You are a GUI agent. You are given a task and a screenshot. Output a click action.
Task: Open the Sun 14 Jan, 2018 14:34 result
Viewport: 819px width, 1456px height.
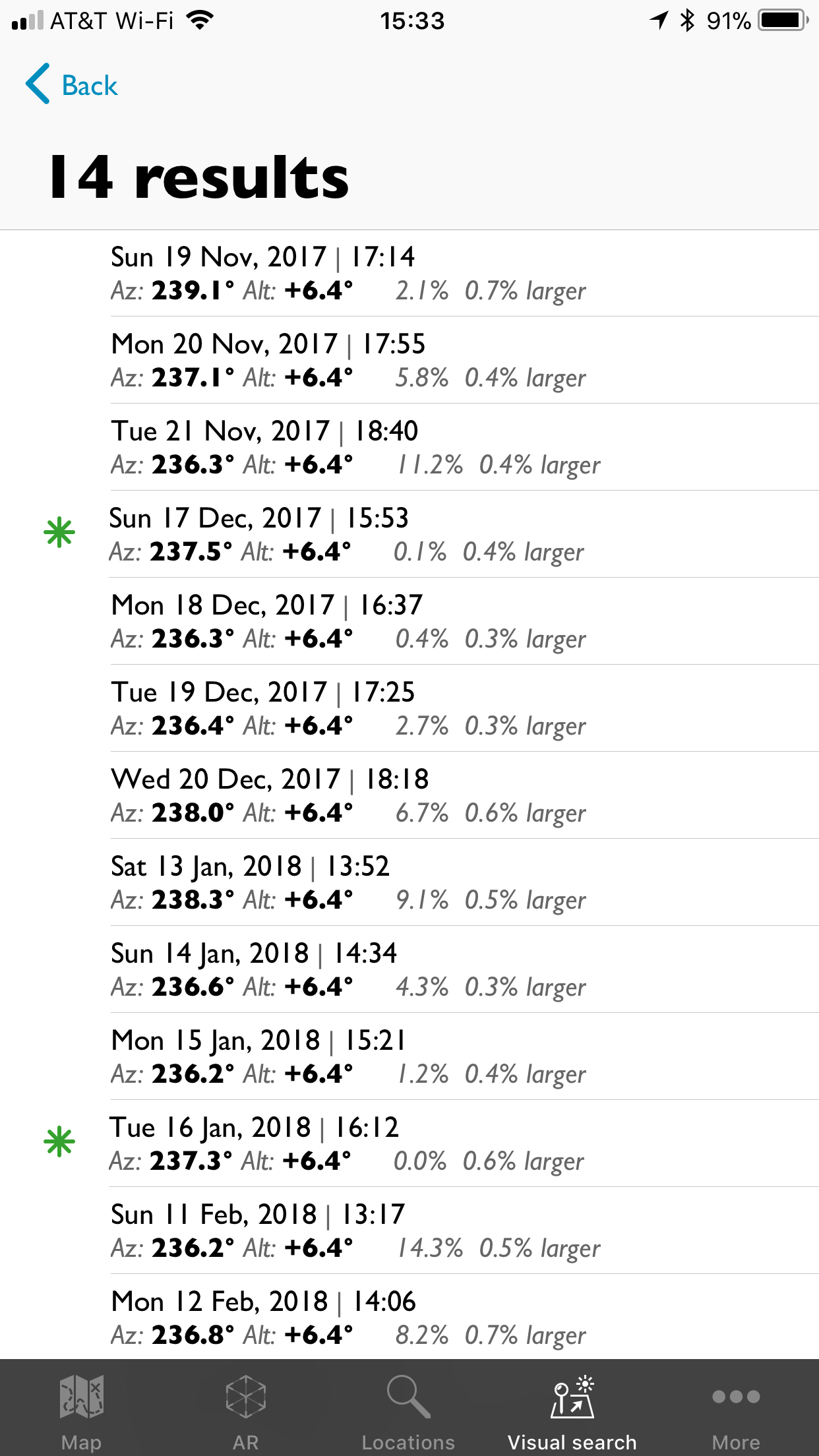[409, 969]
